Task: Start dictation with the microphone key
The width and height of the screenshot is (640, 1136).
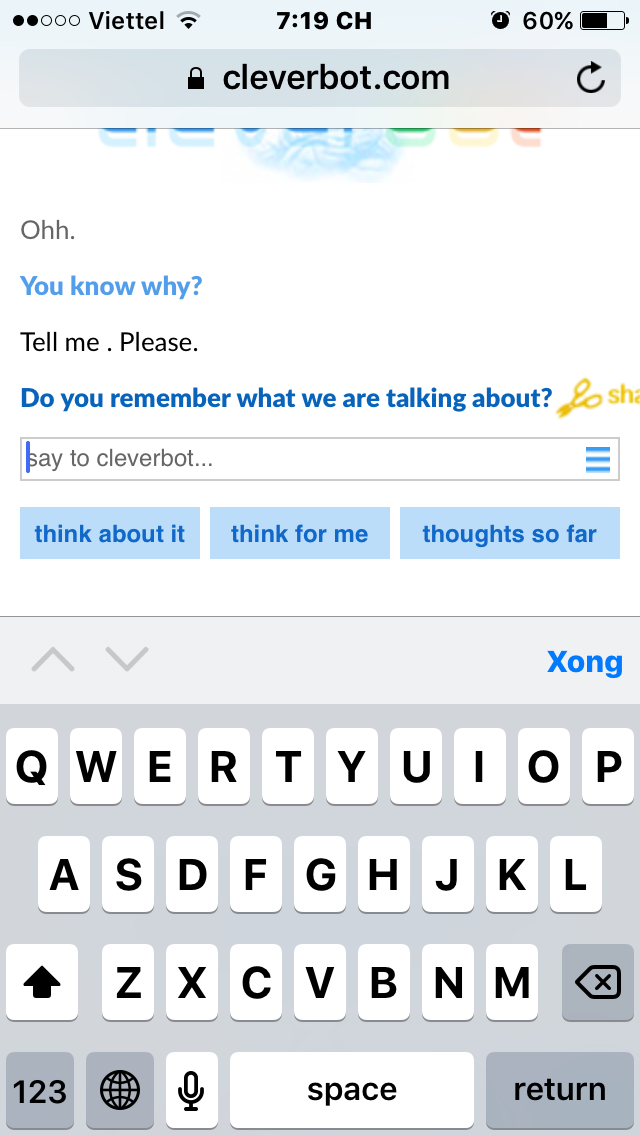Action: coord(191,1089)
